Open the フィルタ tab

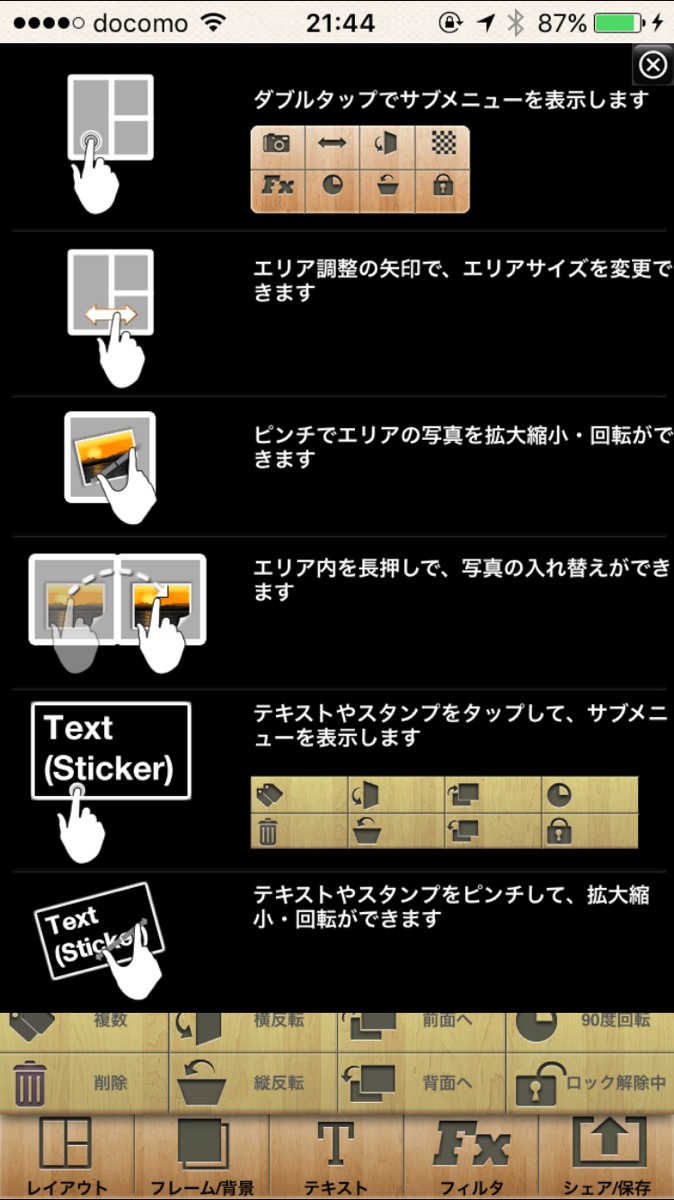tap(471, 1156)
